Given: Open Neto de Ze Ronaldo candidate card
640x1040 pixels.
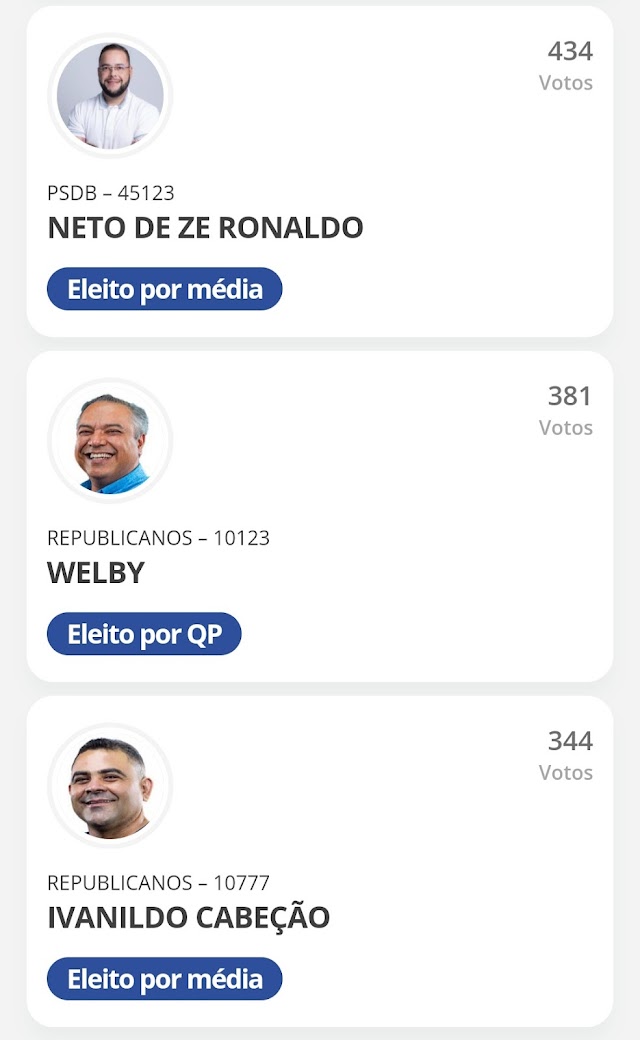Looking at the screenshot, I should (x=319, y=172).
